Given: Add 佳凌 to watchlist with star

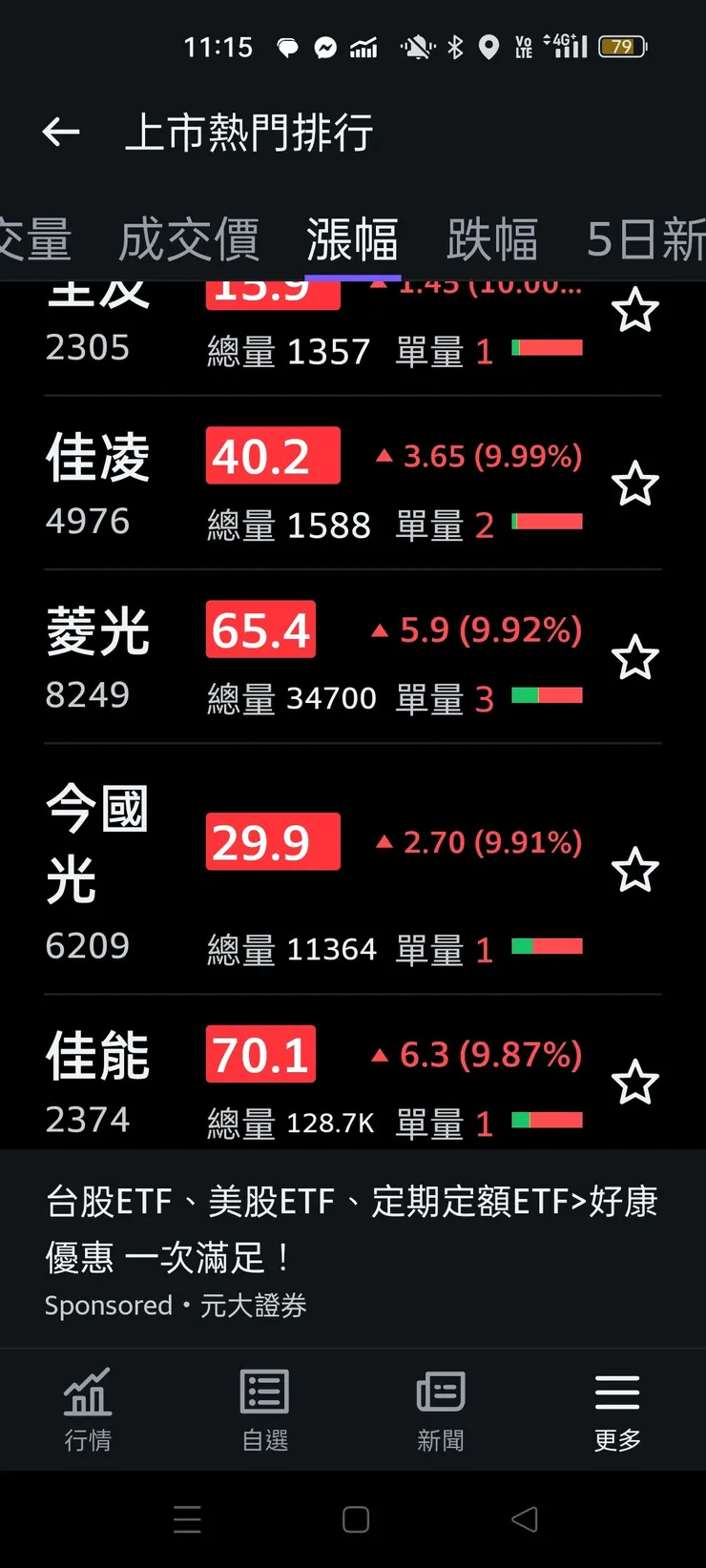Looking at the screenshot, I should click(634, 485).
